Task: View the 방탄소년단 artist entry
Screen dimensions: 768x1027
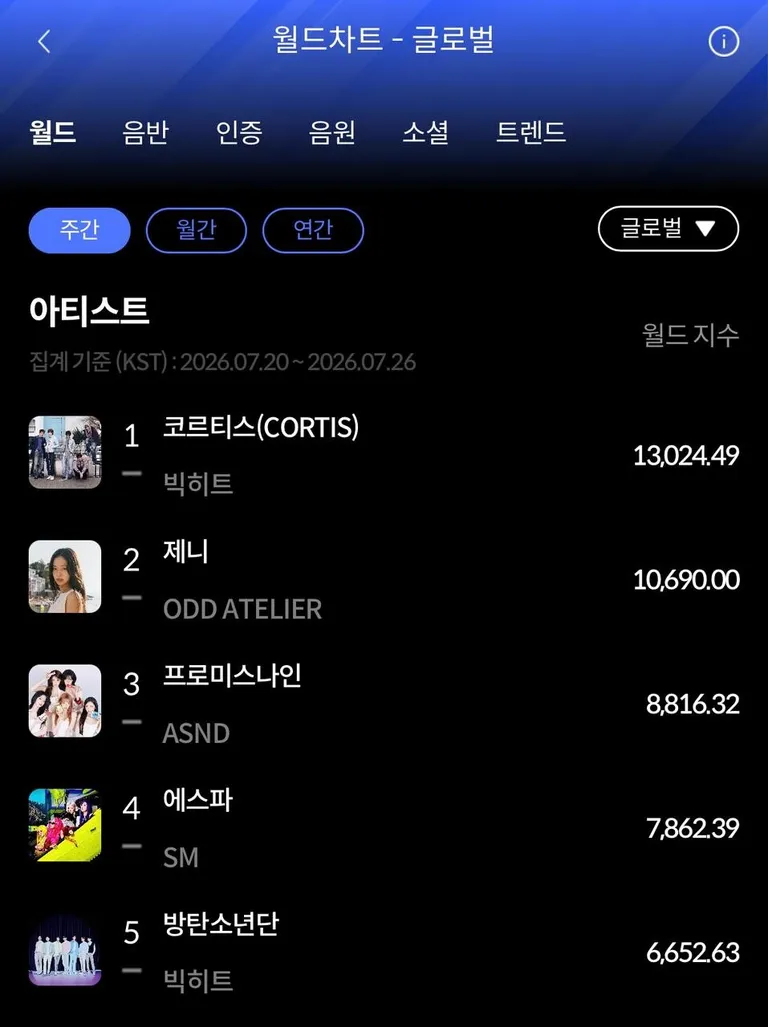Action: 384,951
